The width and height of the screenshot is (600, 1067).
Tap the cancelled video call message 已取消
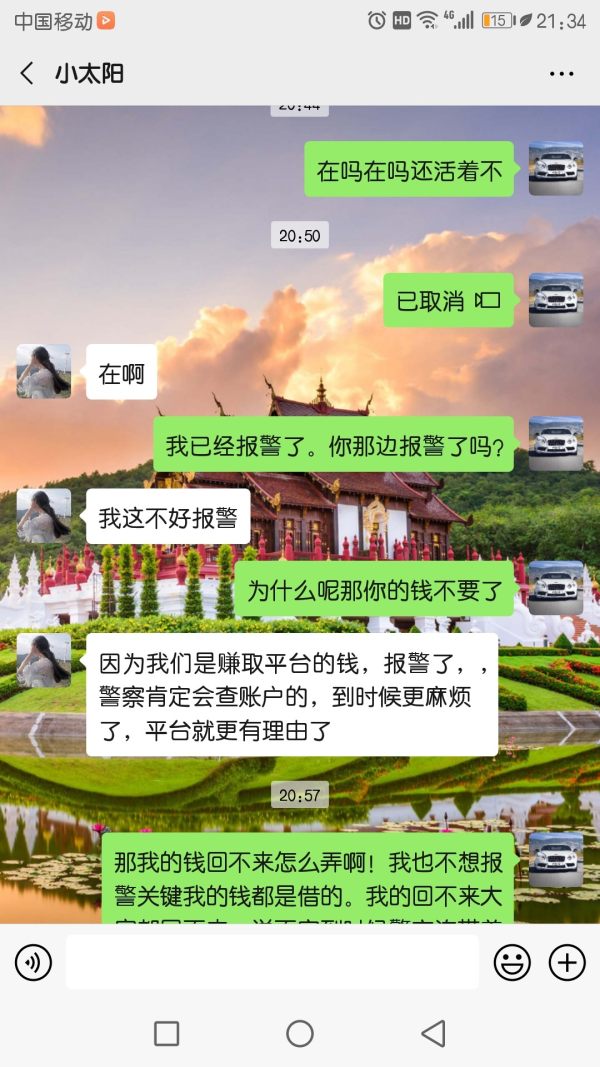(x=448, y=300)
